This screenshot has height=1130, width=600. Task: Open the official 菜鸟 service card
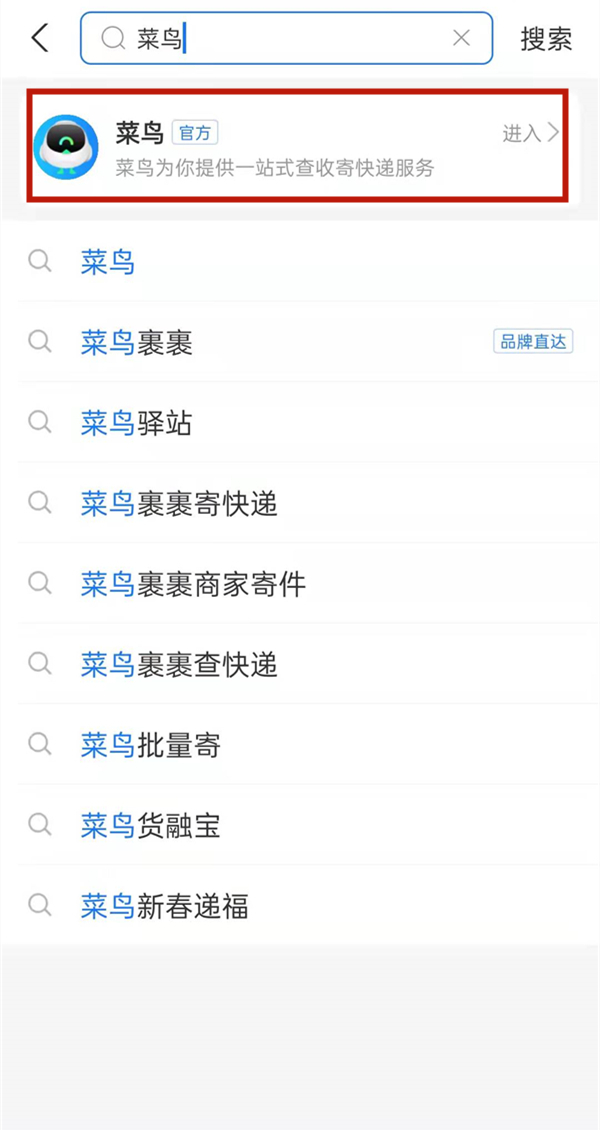tap(300, 146)
